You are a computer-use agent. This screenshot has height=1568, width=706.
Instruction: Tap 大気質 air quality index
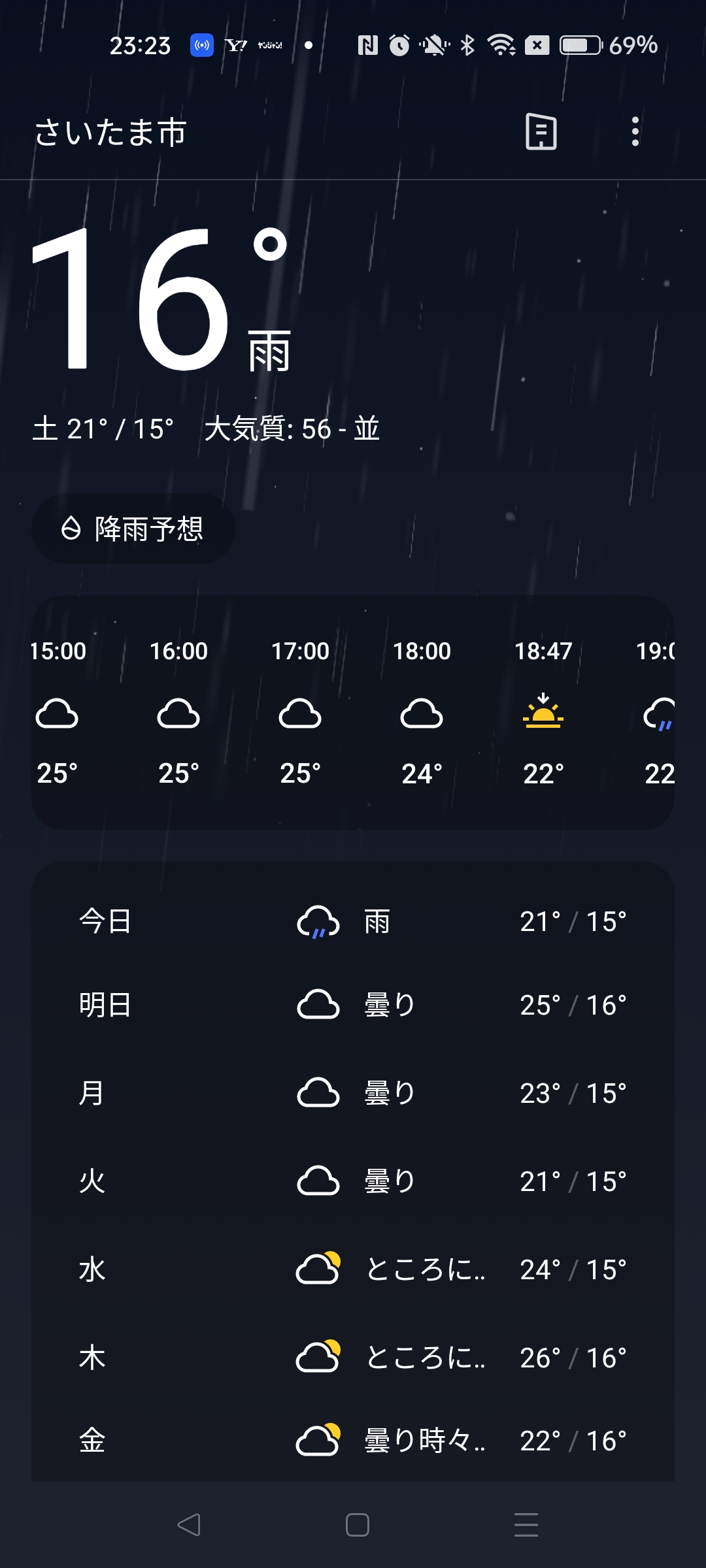tap(292, 429)
